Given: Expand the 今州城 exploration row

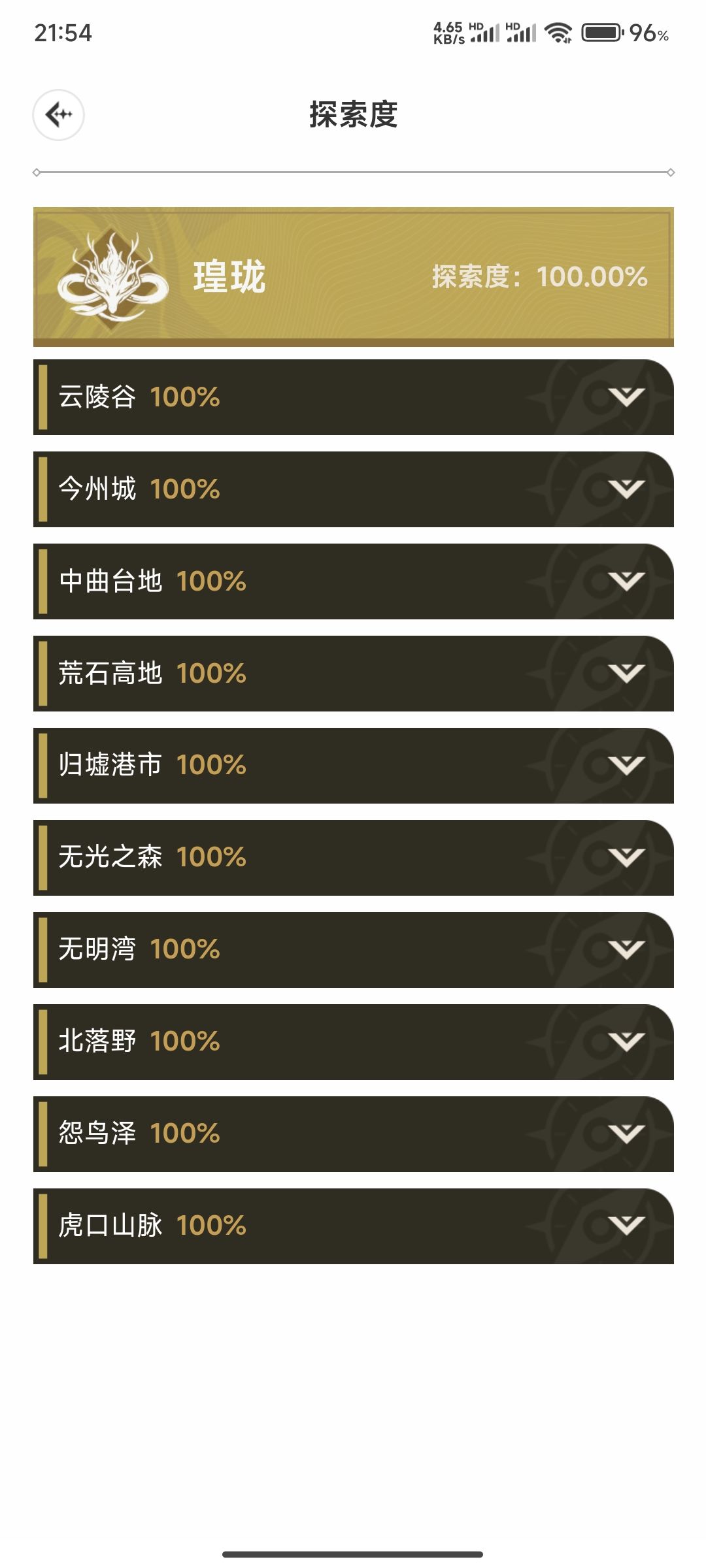Looking at the screenshot, I should click(353, 489).
